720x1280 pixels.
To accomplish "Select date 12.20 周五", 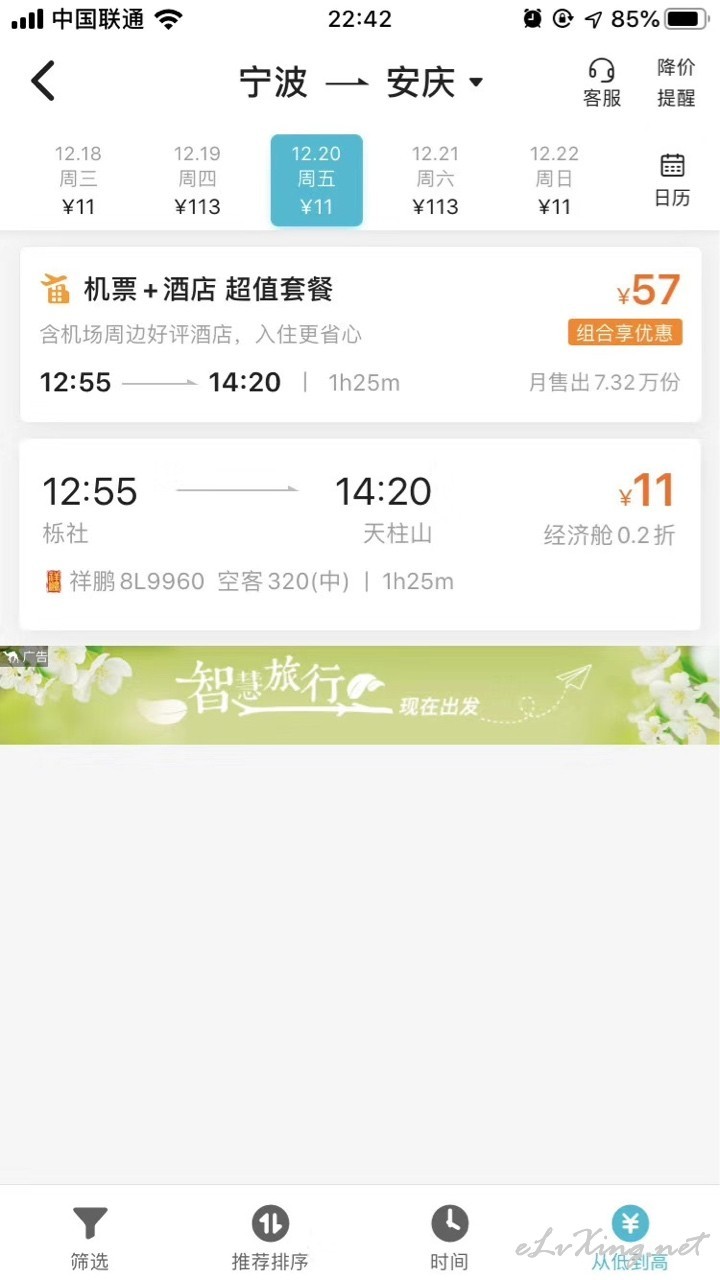I will (316, 181).
